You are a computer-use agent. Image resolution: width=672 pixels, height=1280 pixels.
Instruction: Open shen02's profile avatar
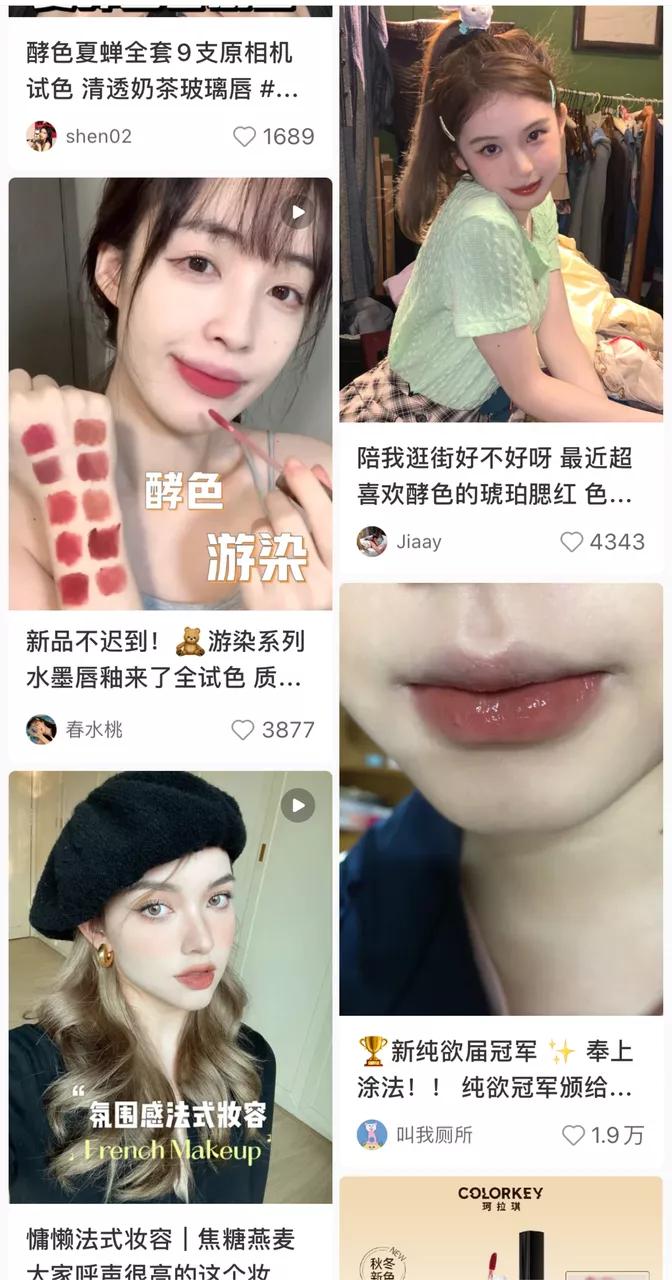coord(41,136)
